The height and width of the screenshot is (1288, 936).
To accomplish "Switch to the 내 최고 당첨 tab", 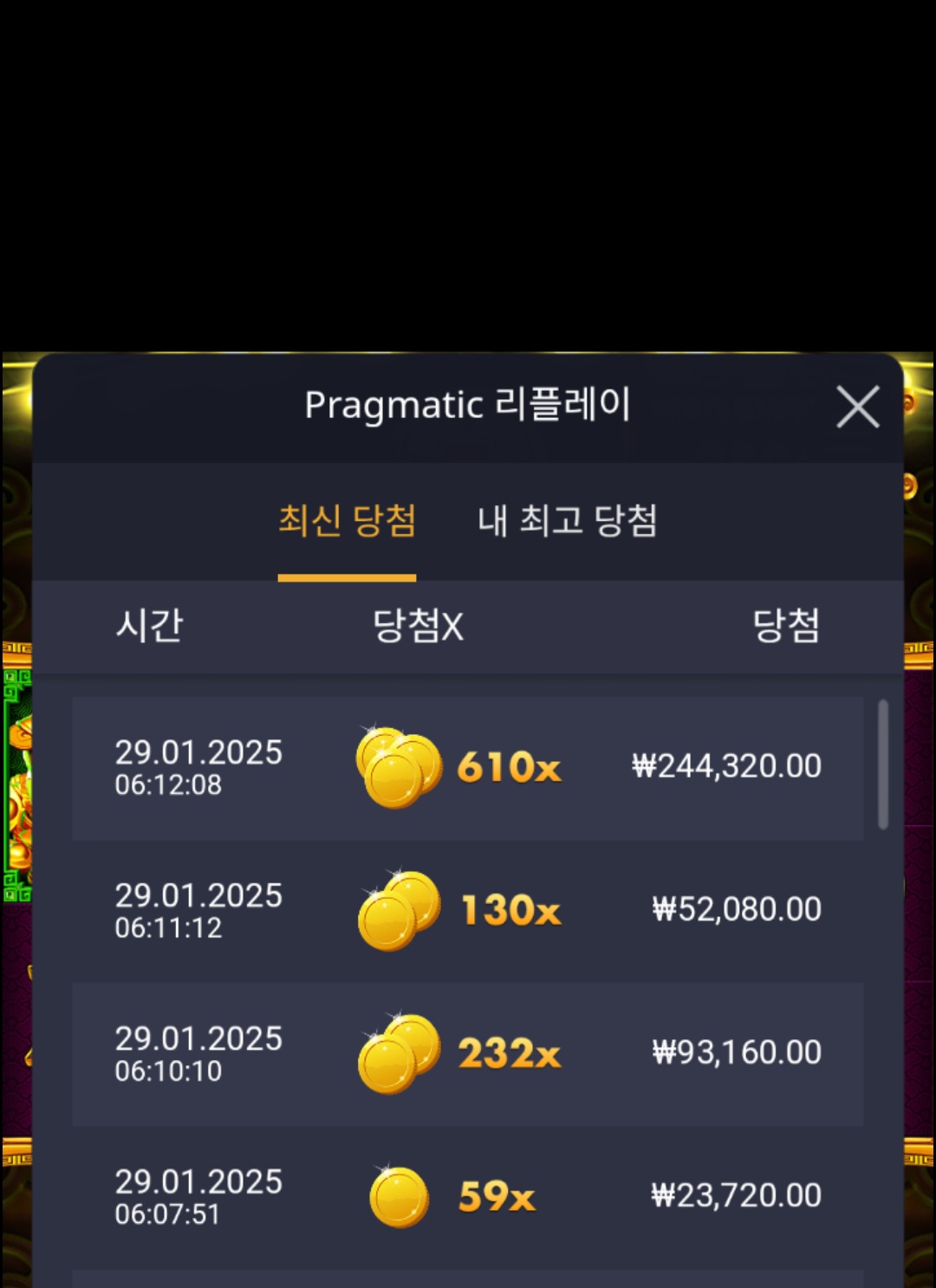I will click(567, 521).
